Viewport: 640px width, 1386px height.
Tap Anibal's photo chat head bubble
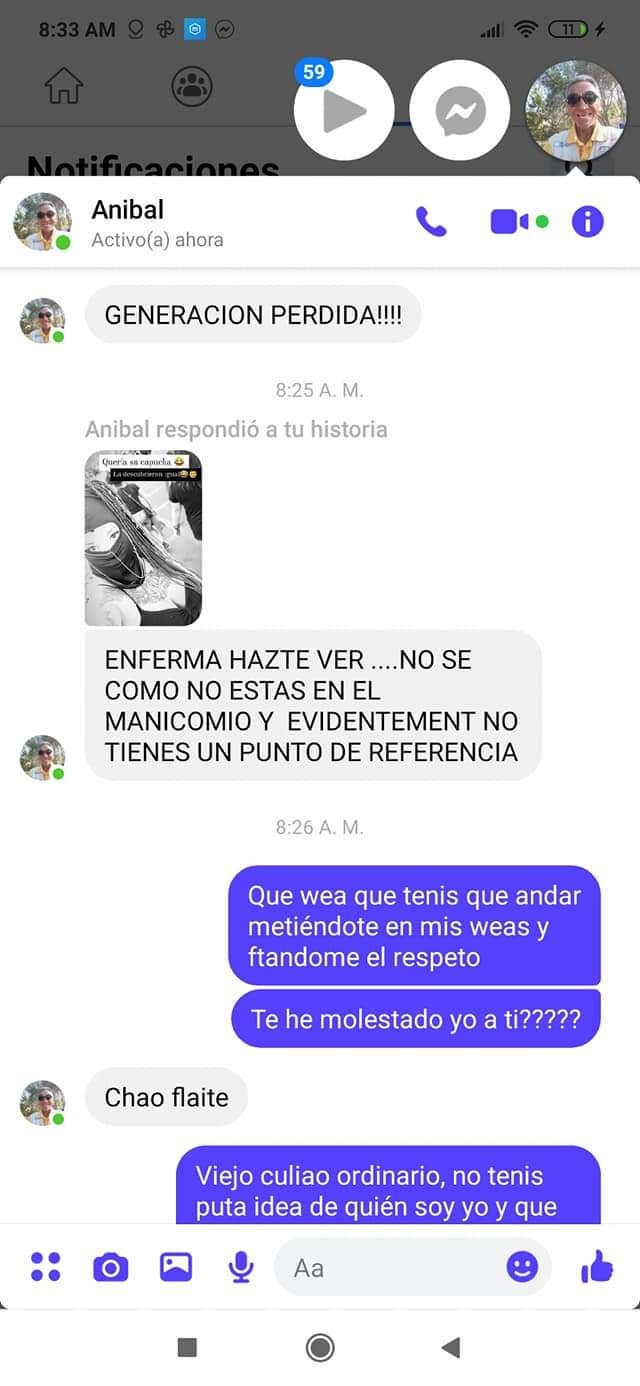(576, 110)
